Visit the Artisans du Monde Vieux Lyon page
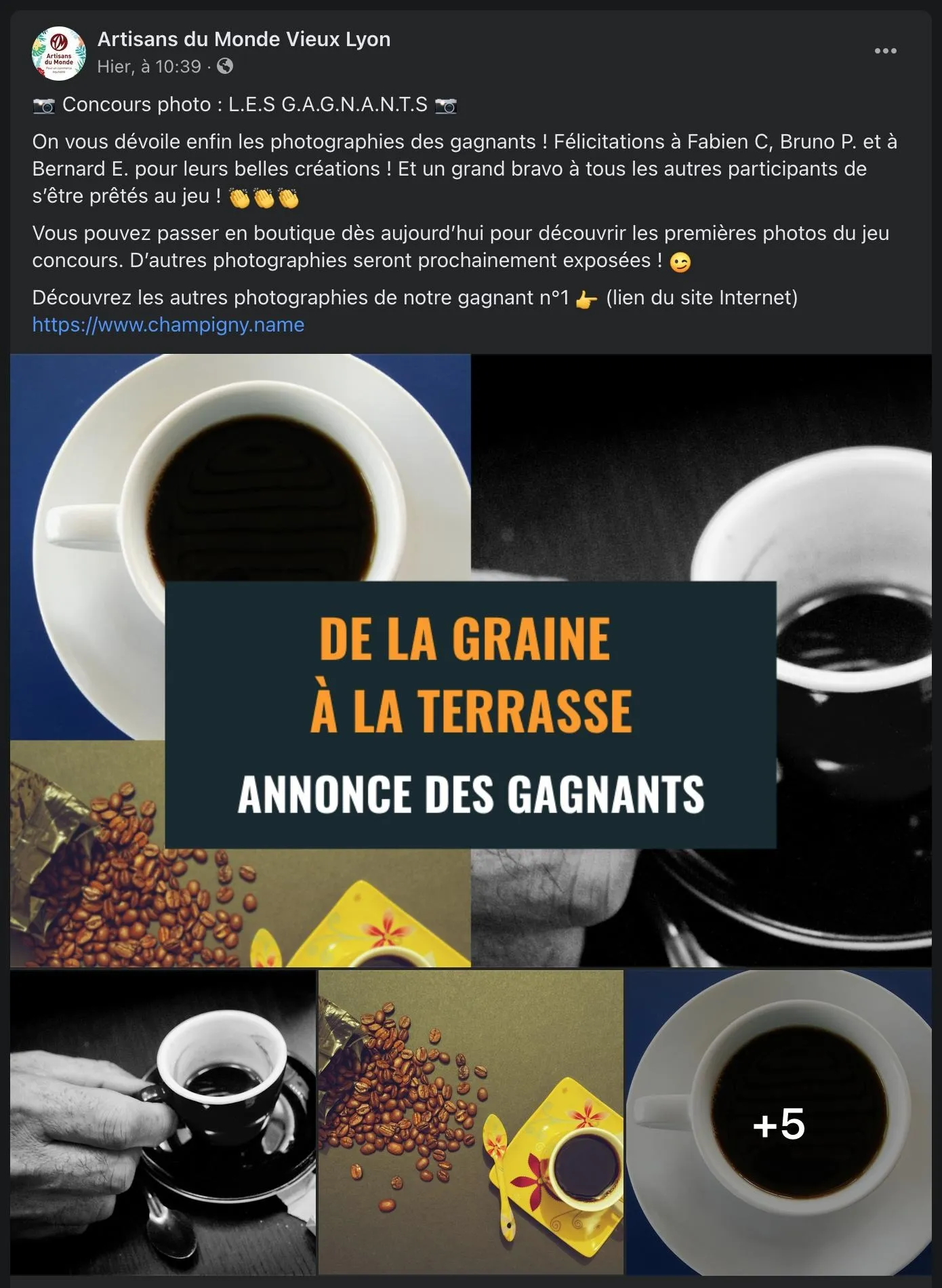This screenshot has width=942, height=1288. (244, 39)
